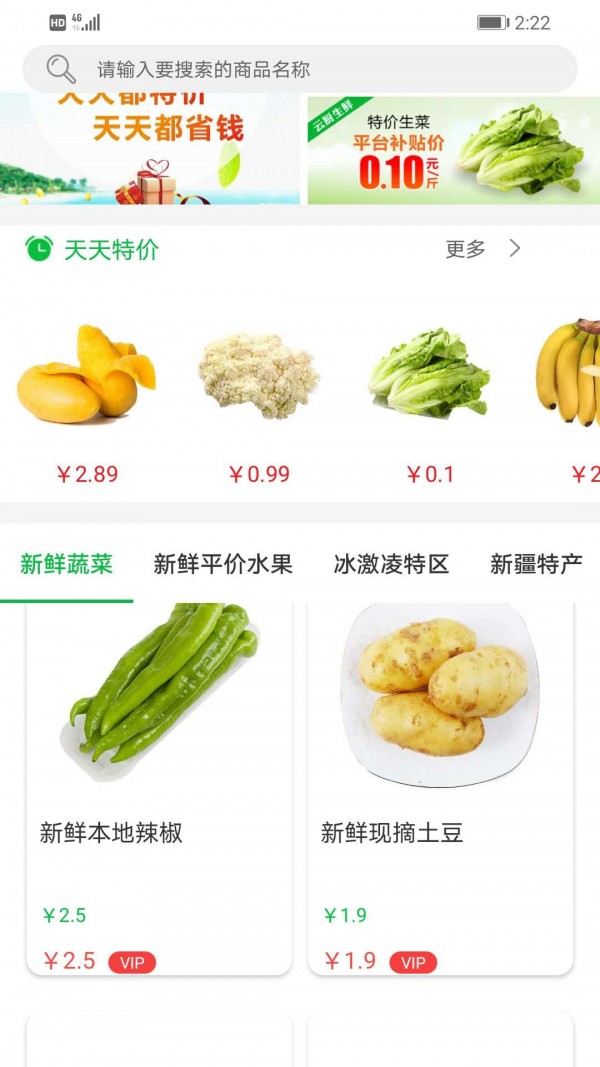The image size is (600, 1067).
Task: Switch to the 冰激凌特区 tab
Action: click(391, 564)
